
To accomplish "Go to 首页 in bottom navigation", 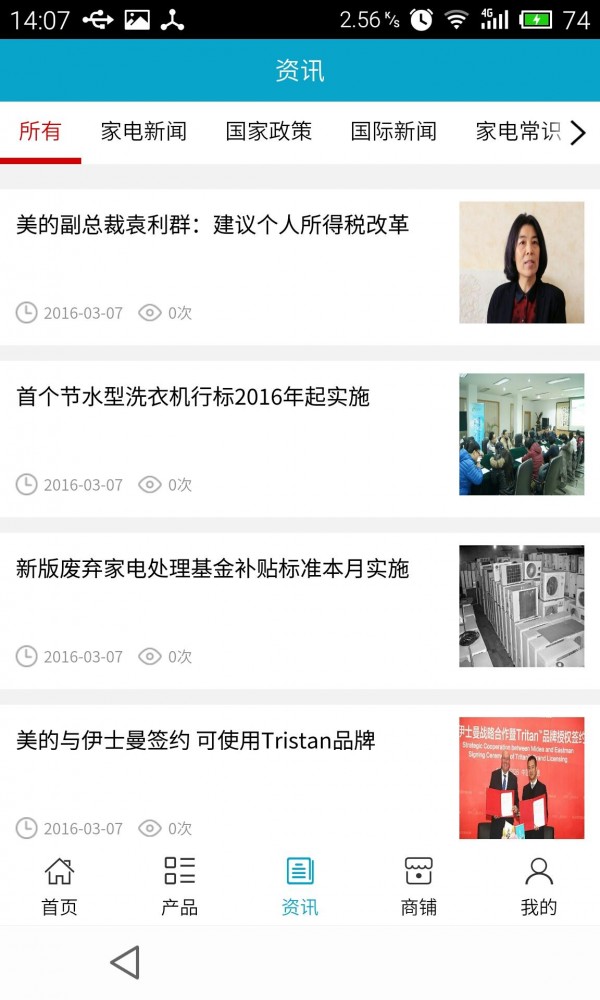I will click(x=59, y=886).
